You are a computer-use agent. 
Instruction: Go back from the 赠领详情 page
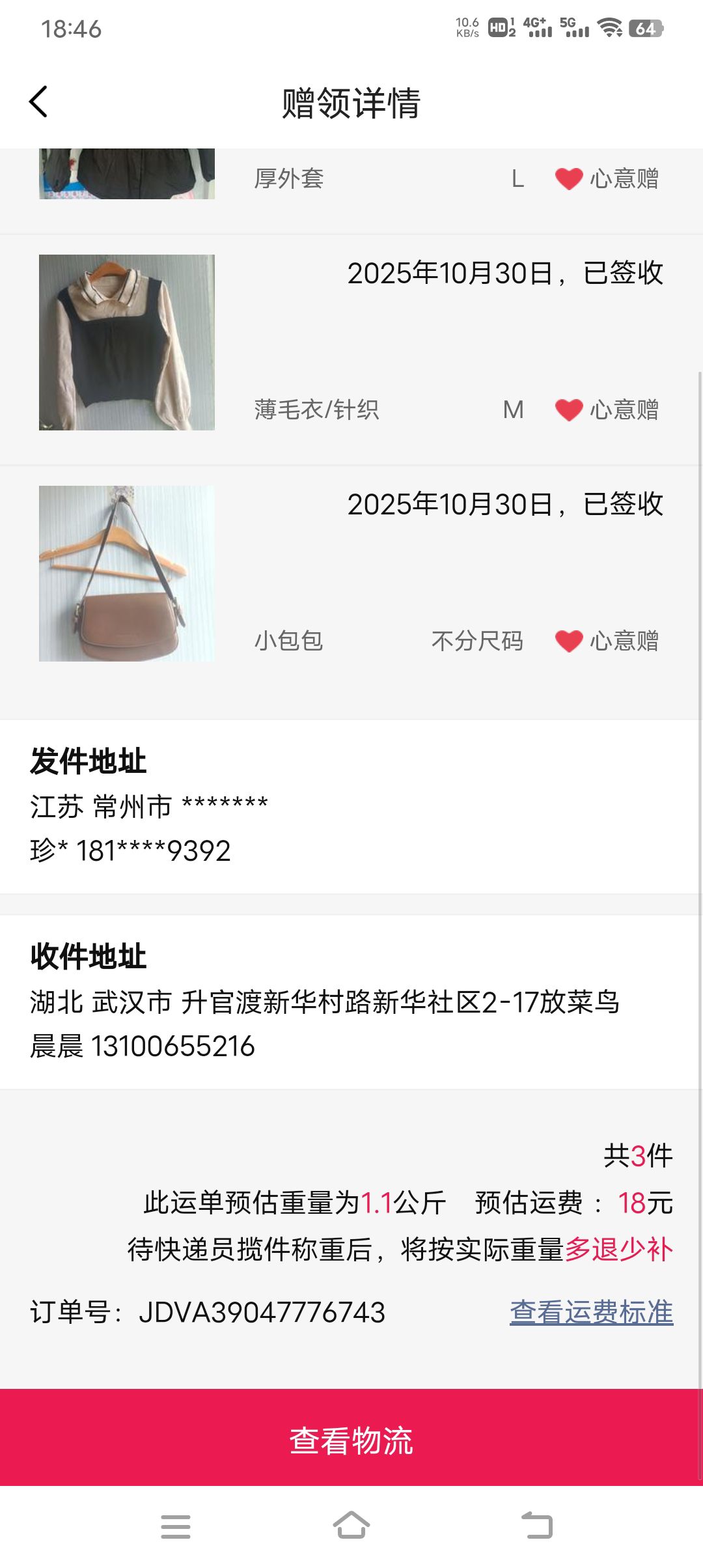tap(39, 102)
